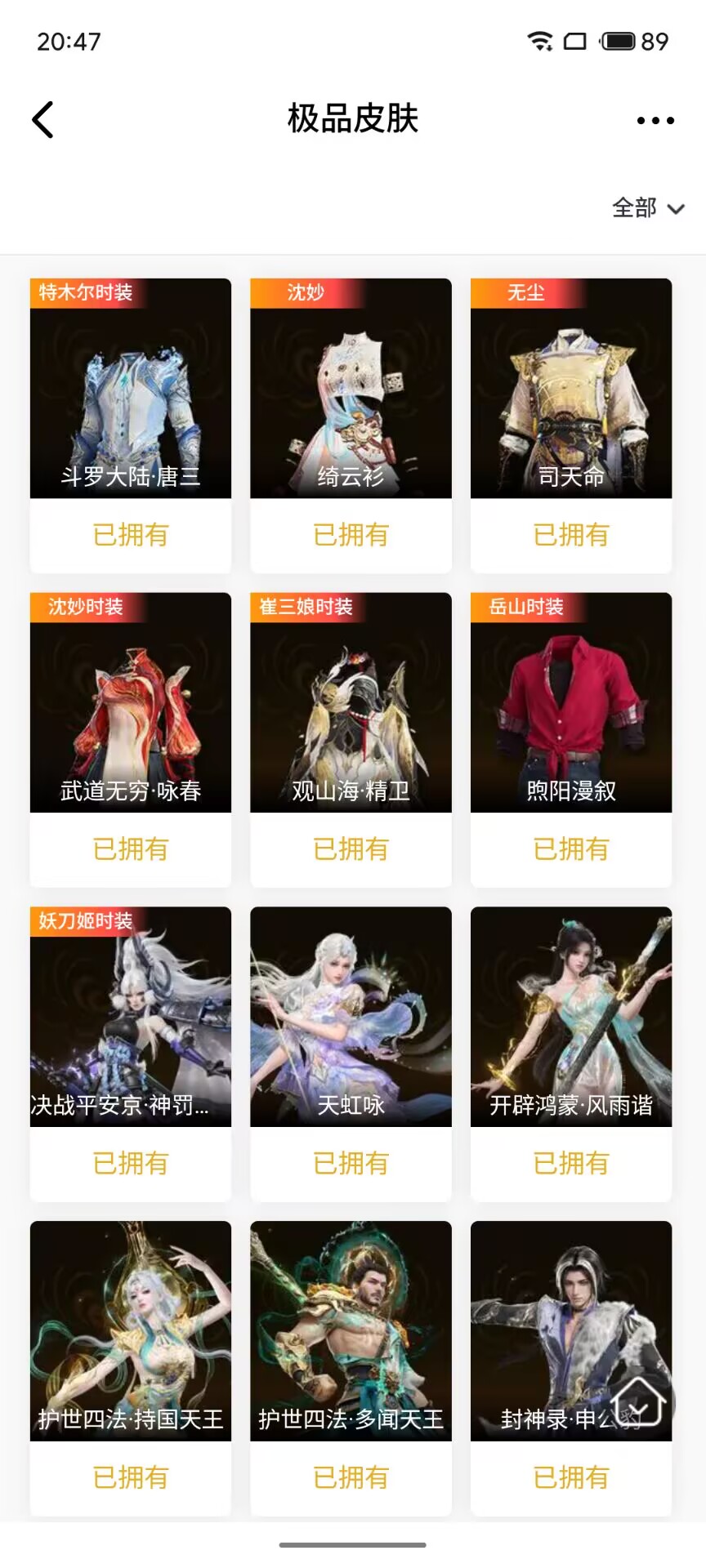This screenshot has width=706, height=1568.
Task: Open the three-dot overflow menu
Action: (655, 120)
